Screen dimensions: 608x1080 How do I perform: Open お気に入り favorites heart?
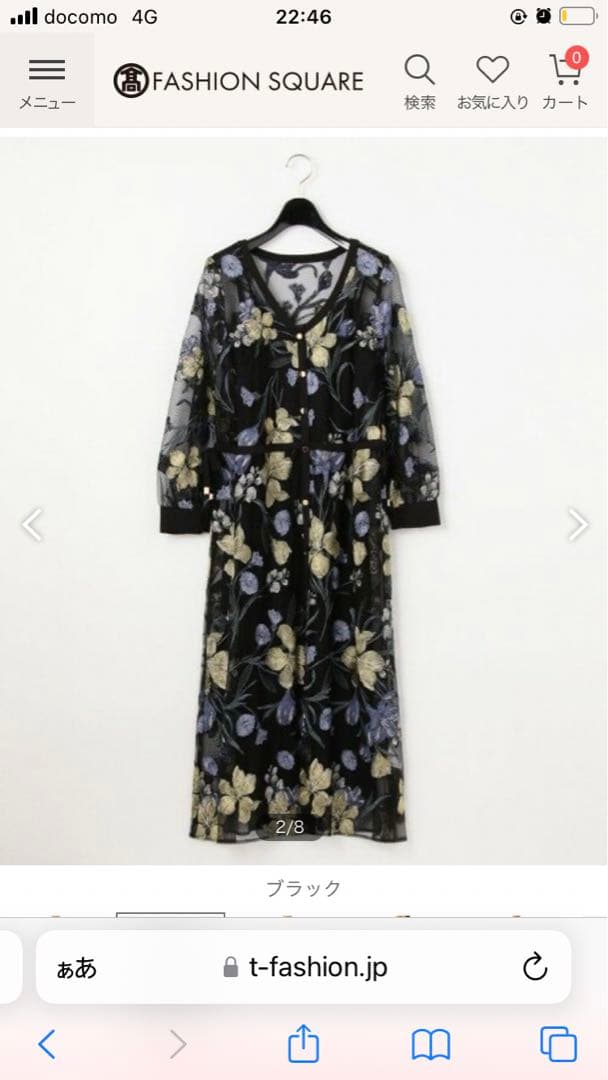pos(492,80)
